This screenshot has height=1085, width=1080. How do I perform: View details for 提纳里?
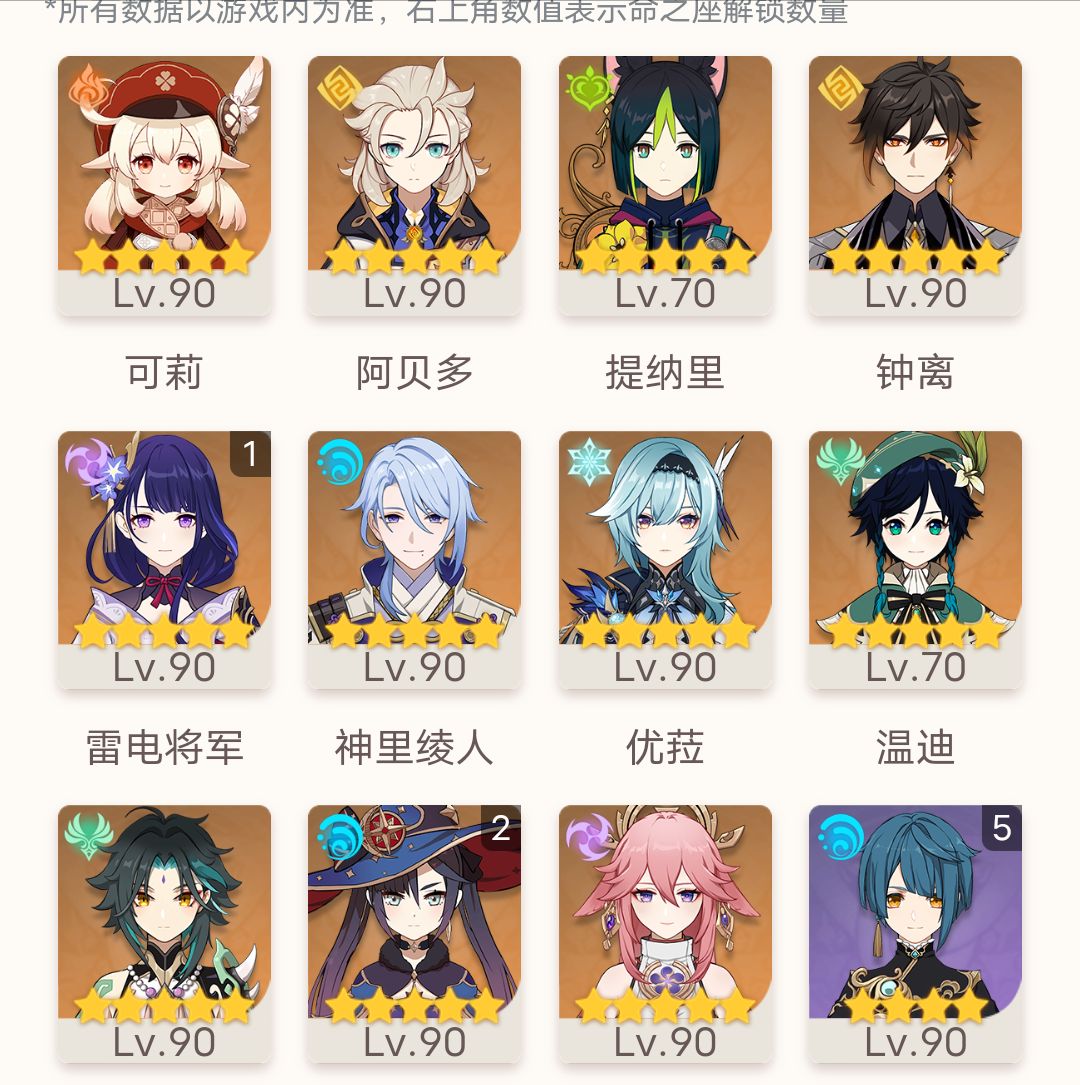tap(665, 185)
